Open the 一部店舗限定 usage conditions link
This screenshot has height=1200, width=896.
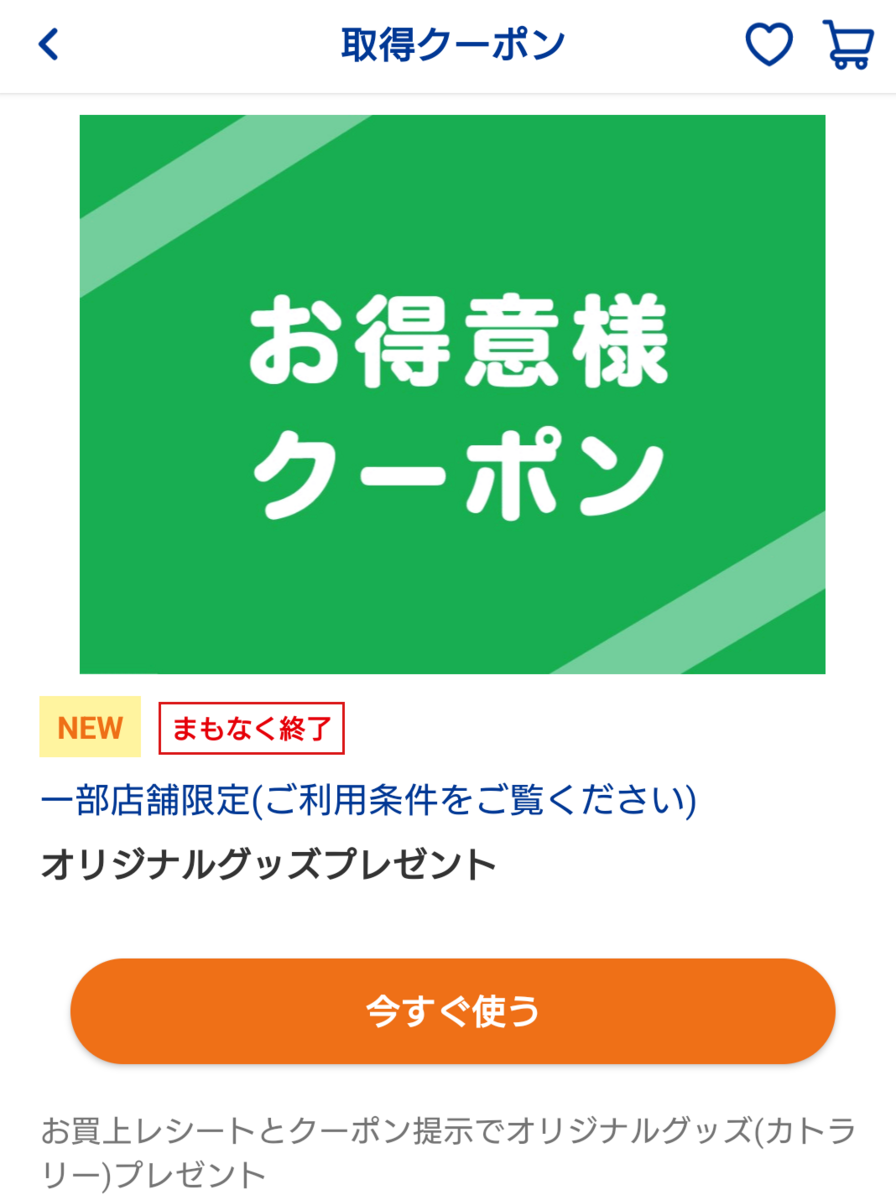coord(368,801)
